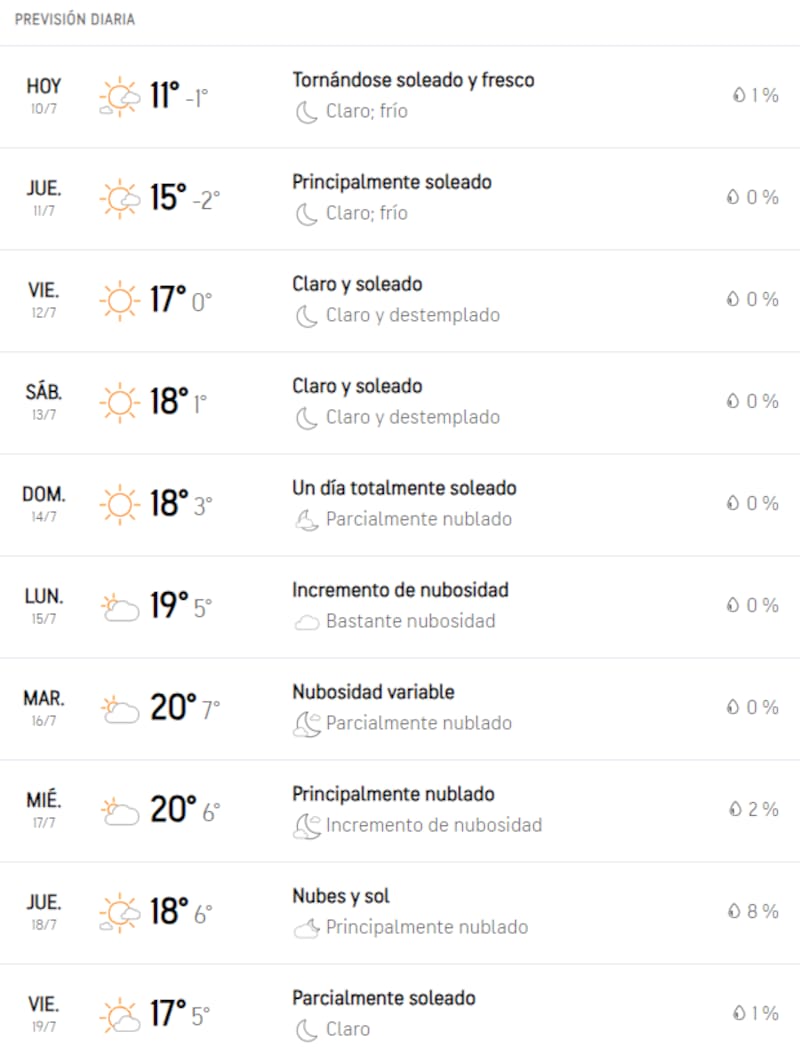Viewport: 800px width, 1055px height.
Task: Click the droplet icon showing 2 % for MIÉ. 17/7
Action: 734,809
